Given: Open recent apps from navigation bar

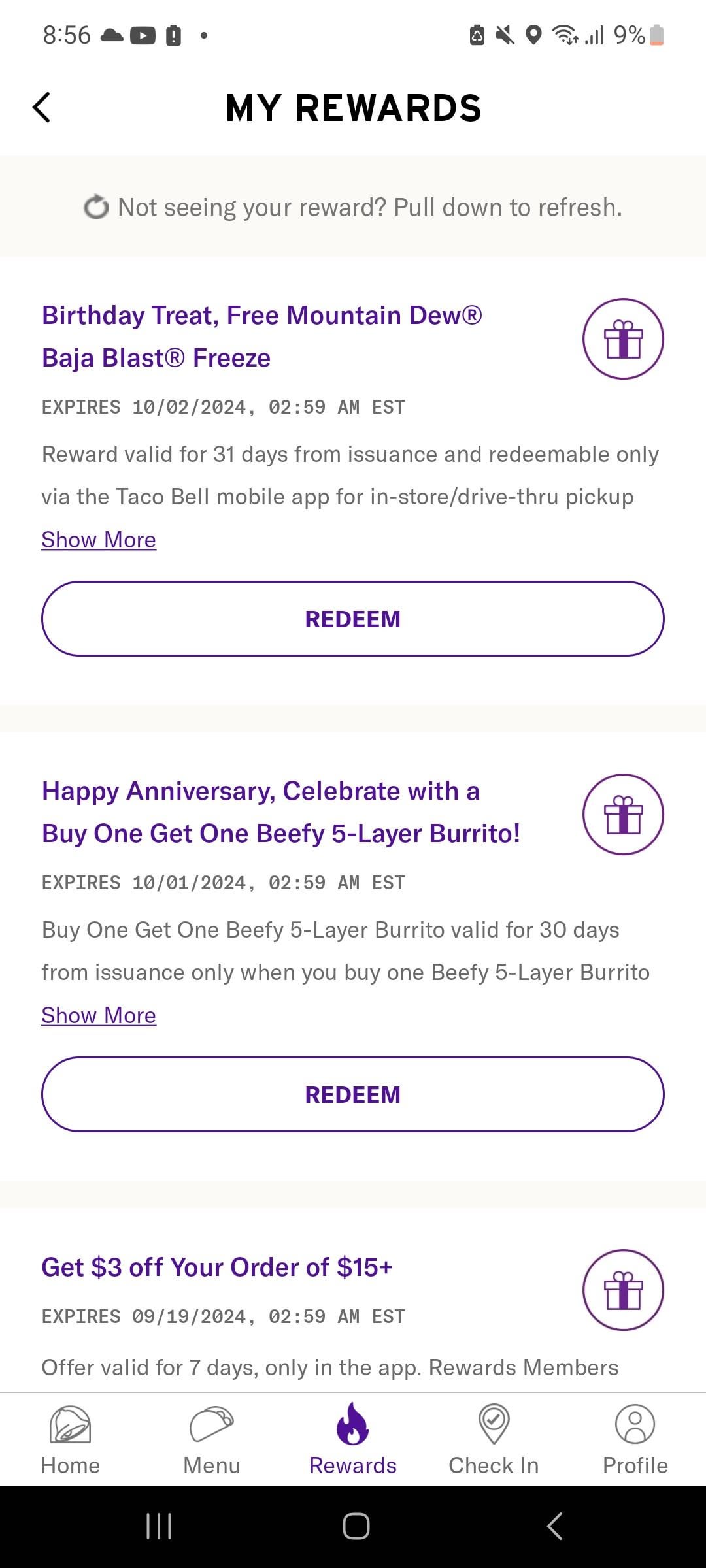Looking at the screenshot, I should pyautogui.click(x=159, y=1526).
